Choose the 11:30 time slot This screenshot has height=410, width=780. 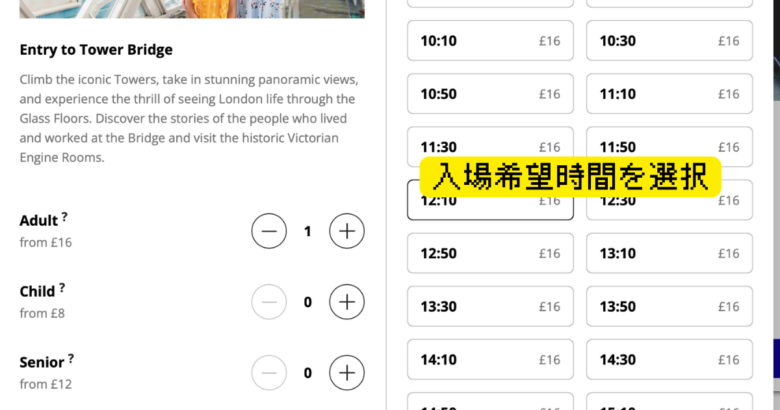(x=490, y=142)
